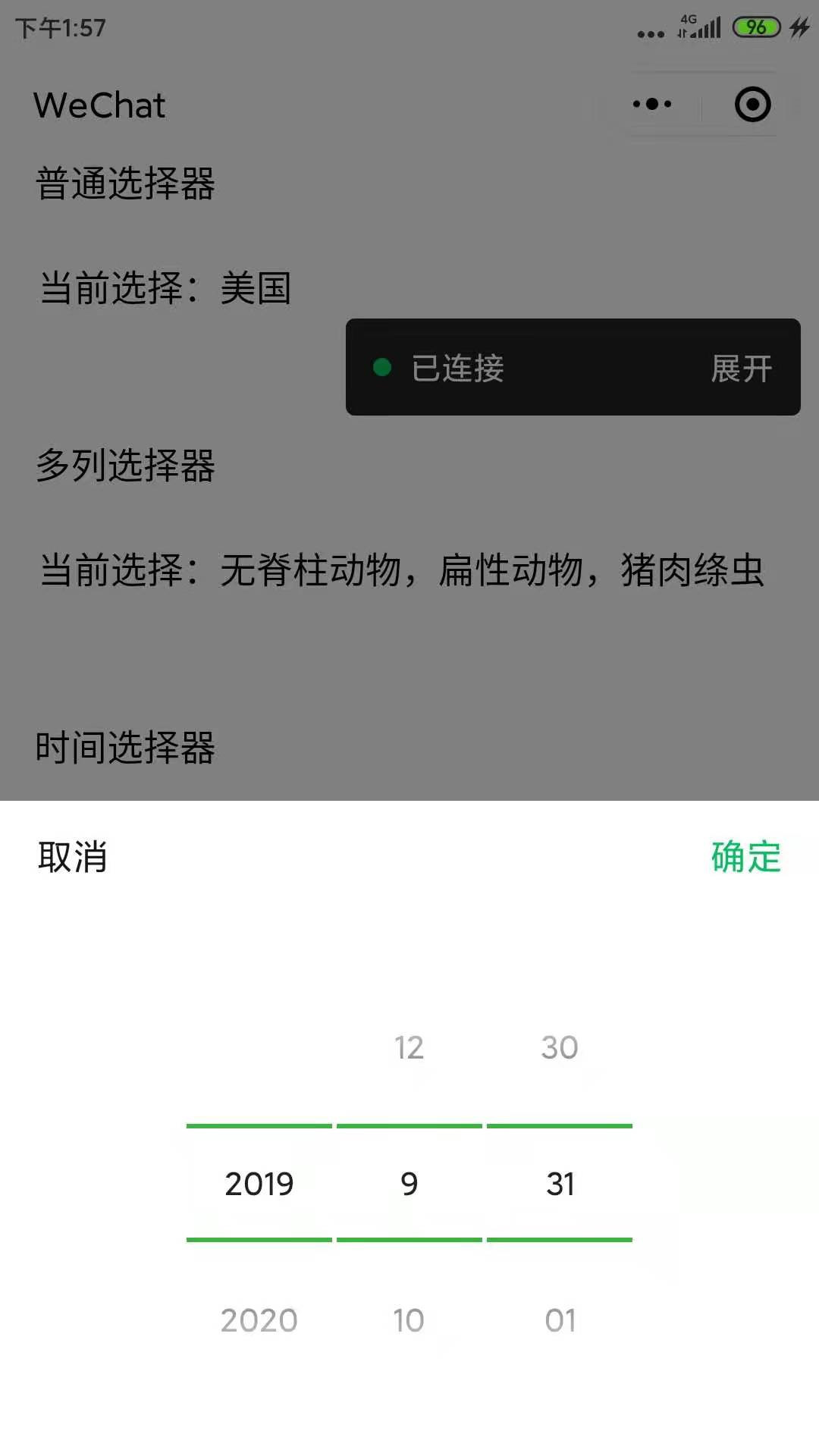Image resolution: width=819 pixels, height=1456 pixels.
Task: Select day 01 in the picker
Action: [x=560, y=1320]
